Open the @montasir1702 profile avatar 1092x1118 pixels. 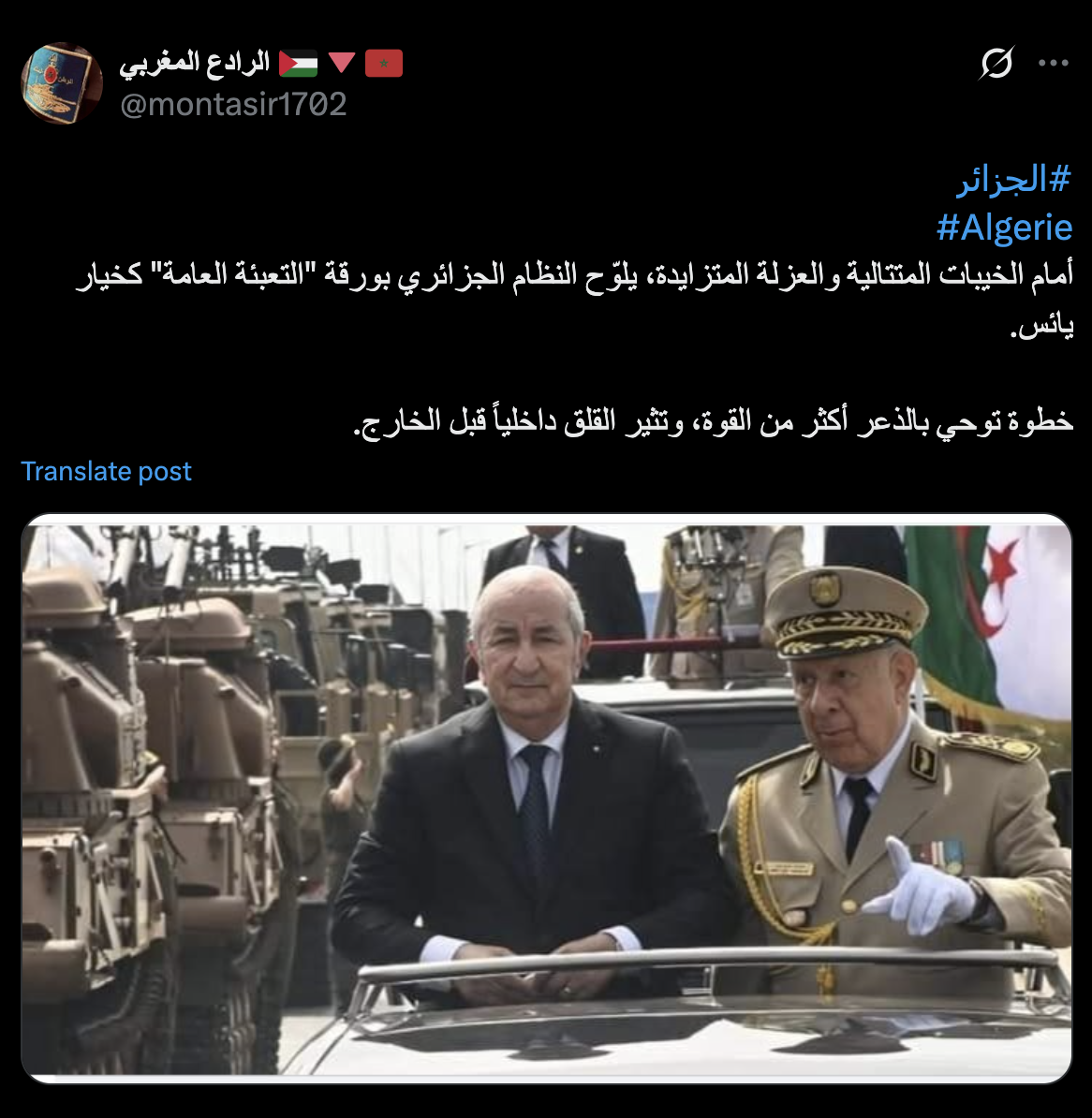pos(62,82)
